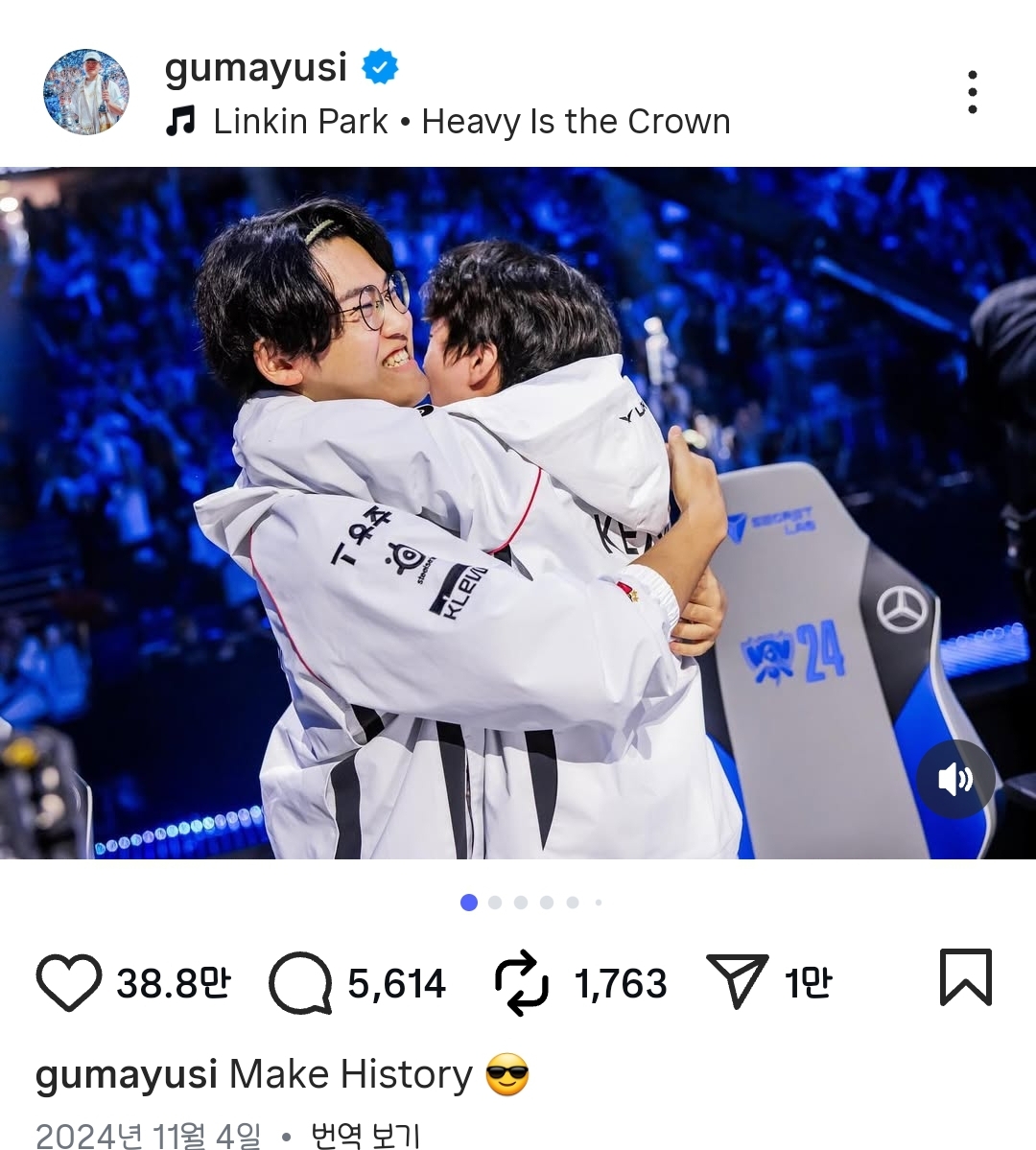Like gumayusi's post

69,982
